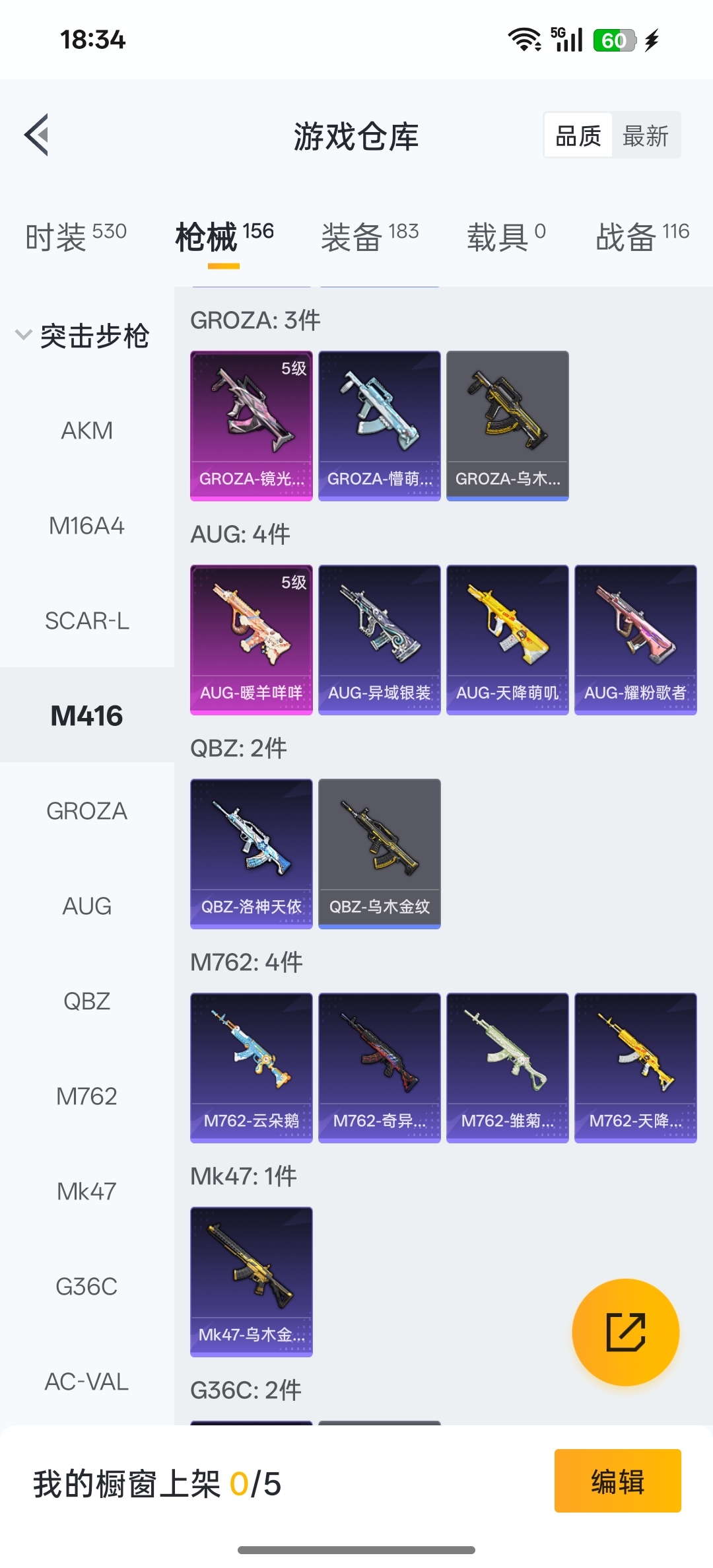Tap the orange share floating button
Image resolution: width=713 pixels, height=1568 pixels.
(625, 1332)
